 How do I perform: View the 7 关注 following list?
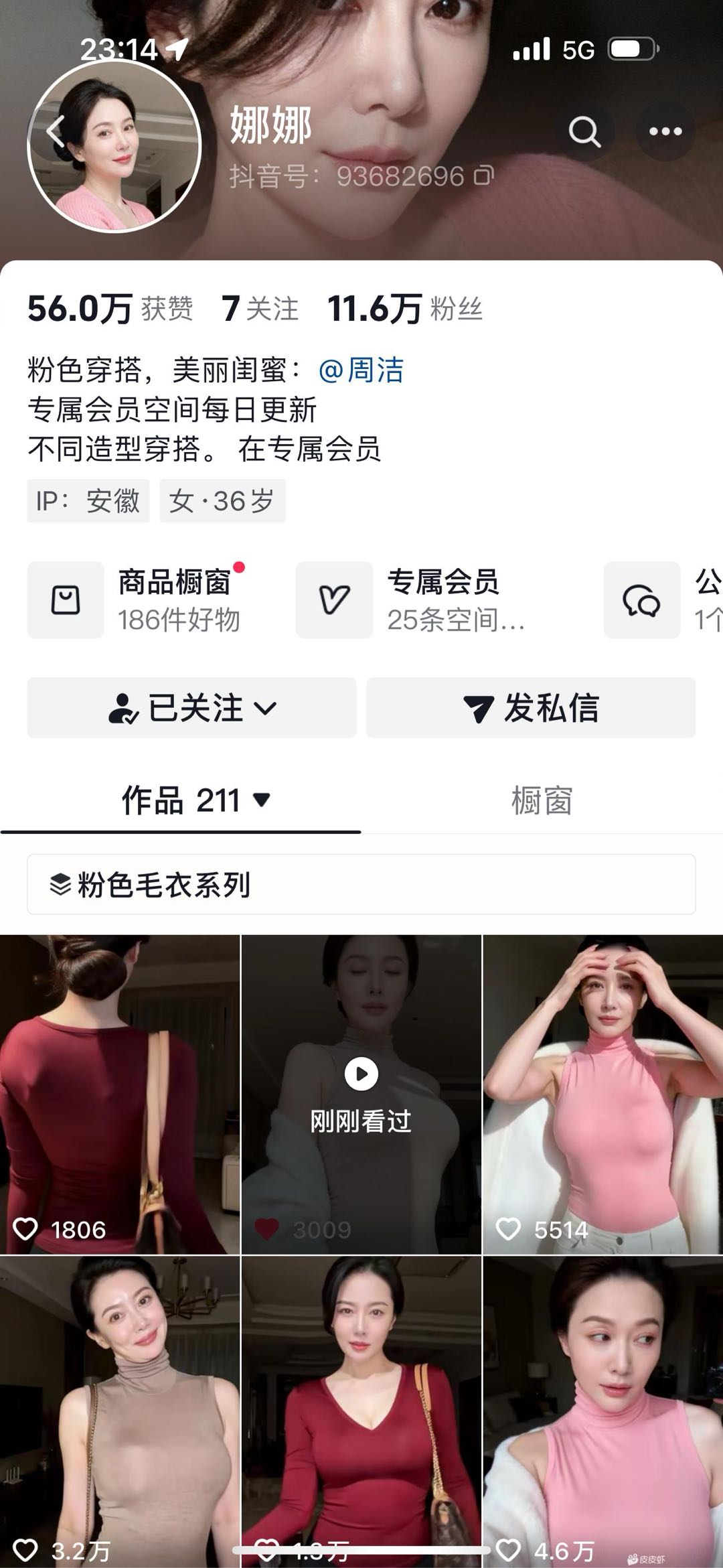[x=260, y=309]
